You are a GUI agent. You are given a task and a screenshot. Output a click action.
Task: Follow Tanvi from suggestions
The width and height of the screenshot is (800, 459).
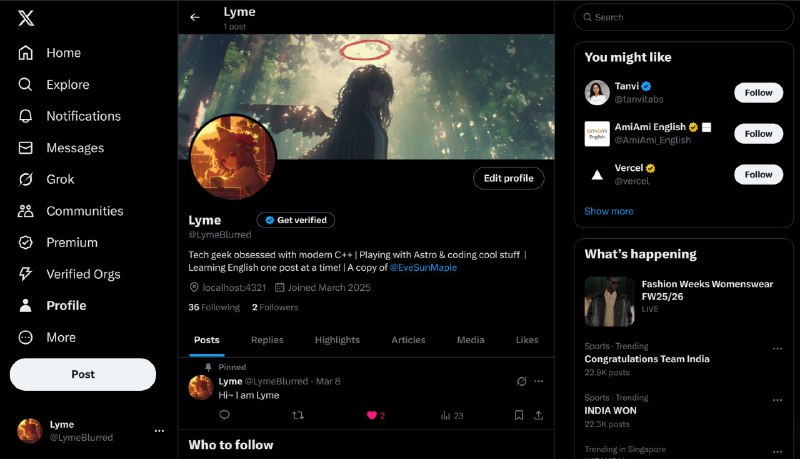click(x=758, y=93)
